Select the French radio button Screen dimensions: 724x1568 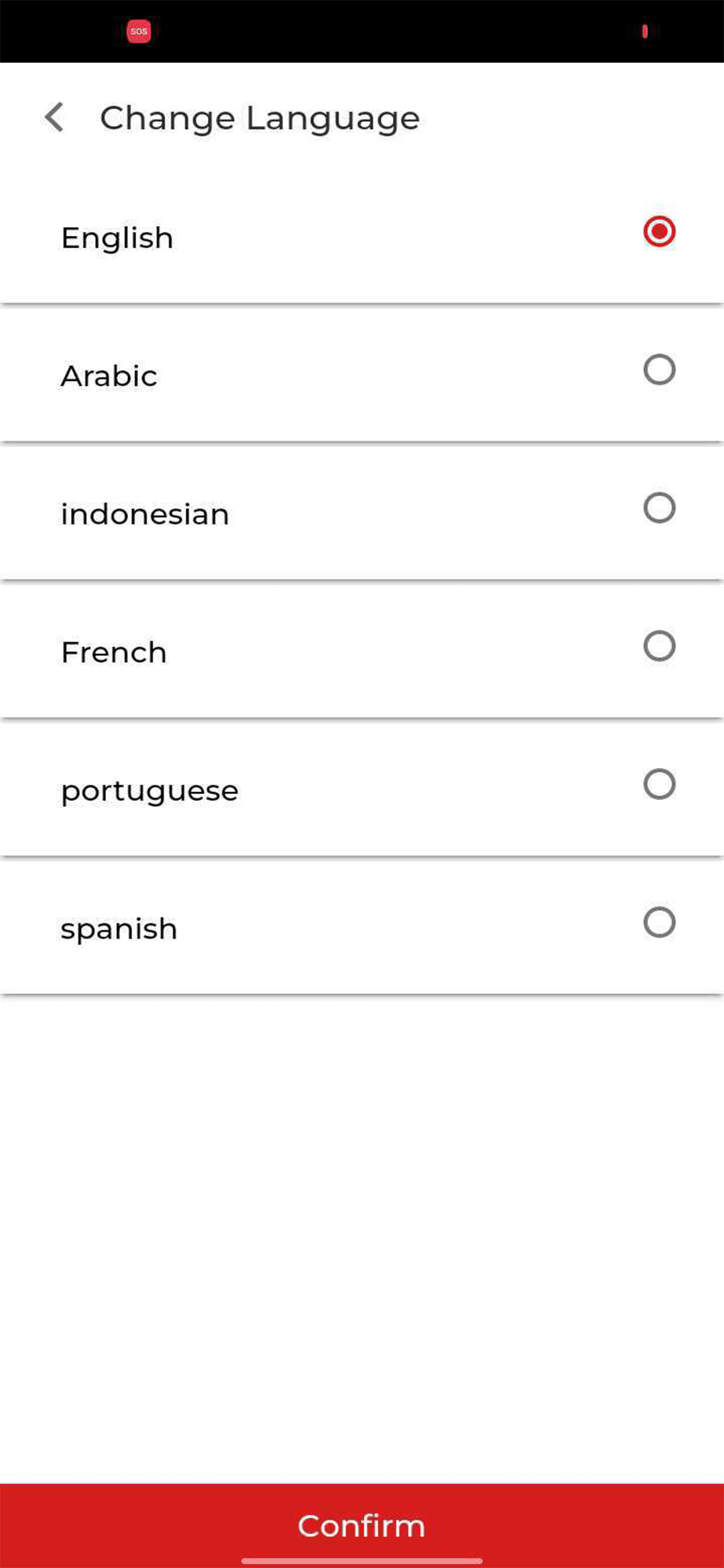[x=659, y=646]
